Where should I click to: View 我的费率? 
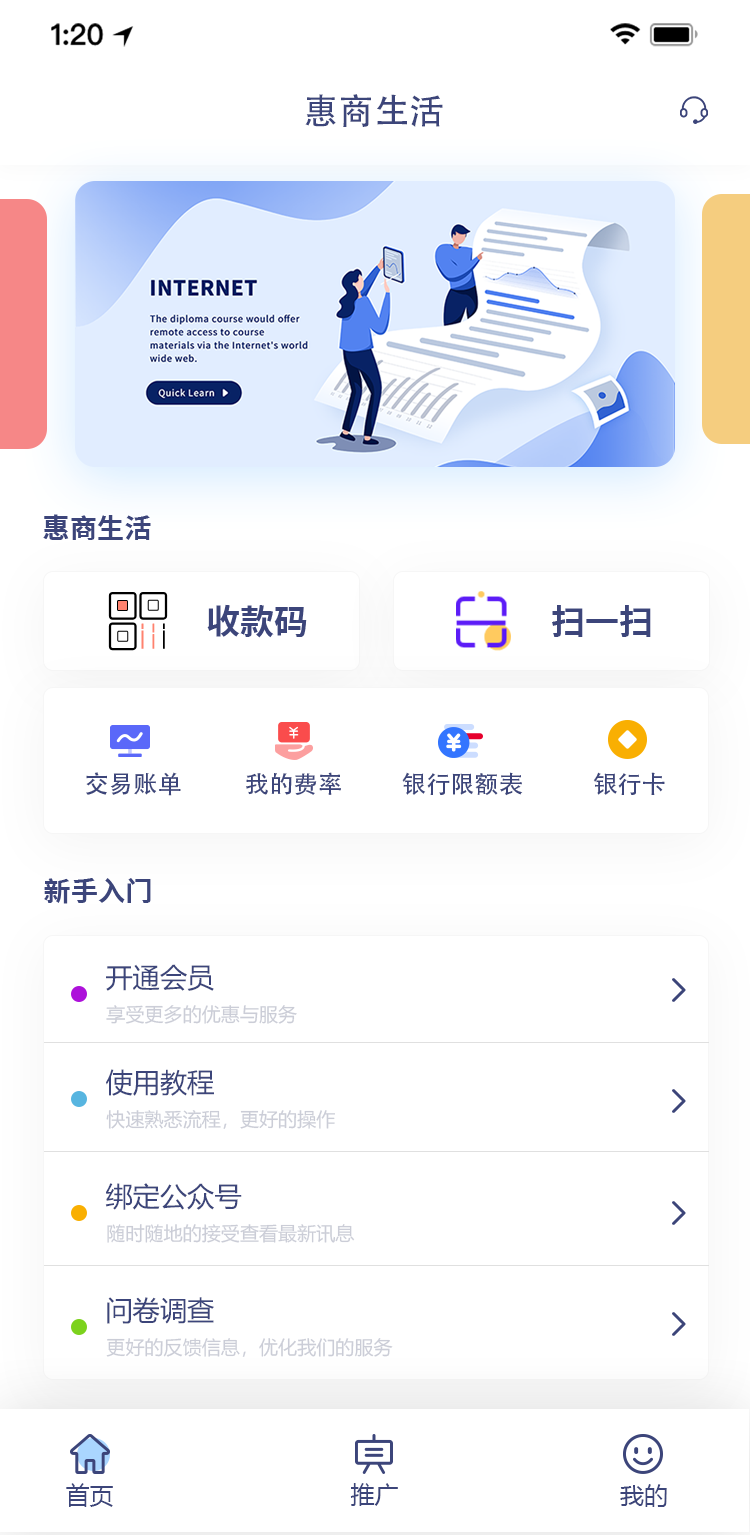(294, 761)
